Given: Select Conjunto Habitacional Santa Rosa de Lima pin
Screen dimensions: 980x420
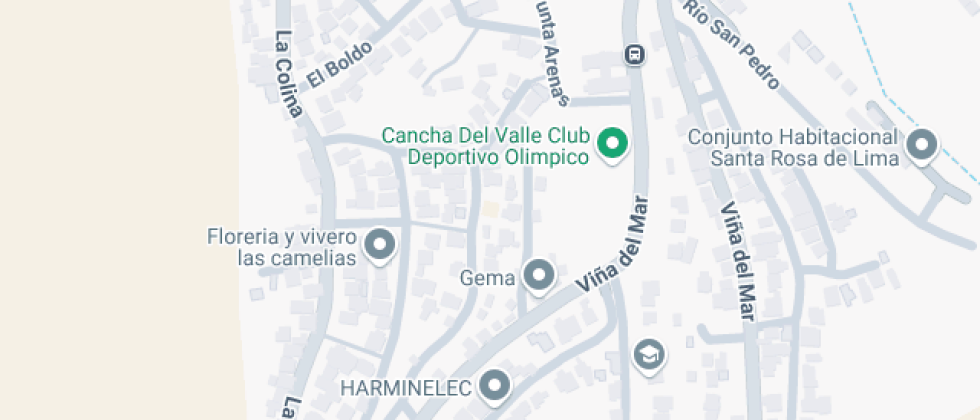Looking at the screenshot, I should click(920, 146).
